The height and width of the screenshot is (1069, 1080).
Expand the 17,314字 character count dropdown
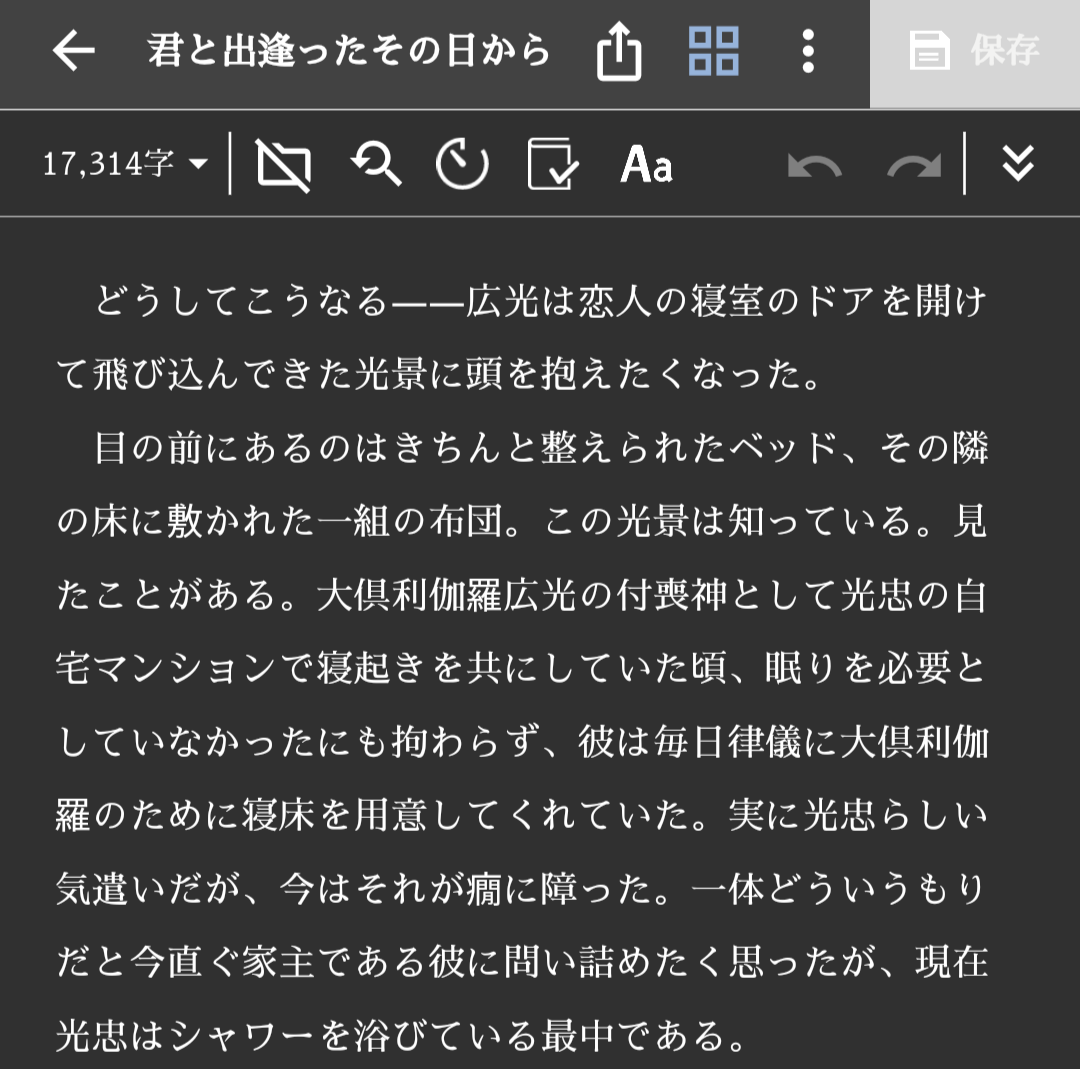125,164
